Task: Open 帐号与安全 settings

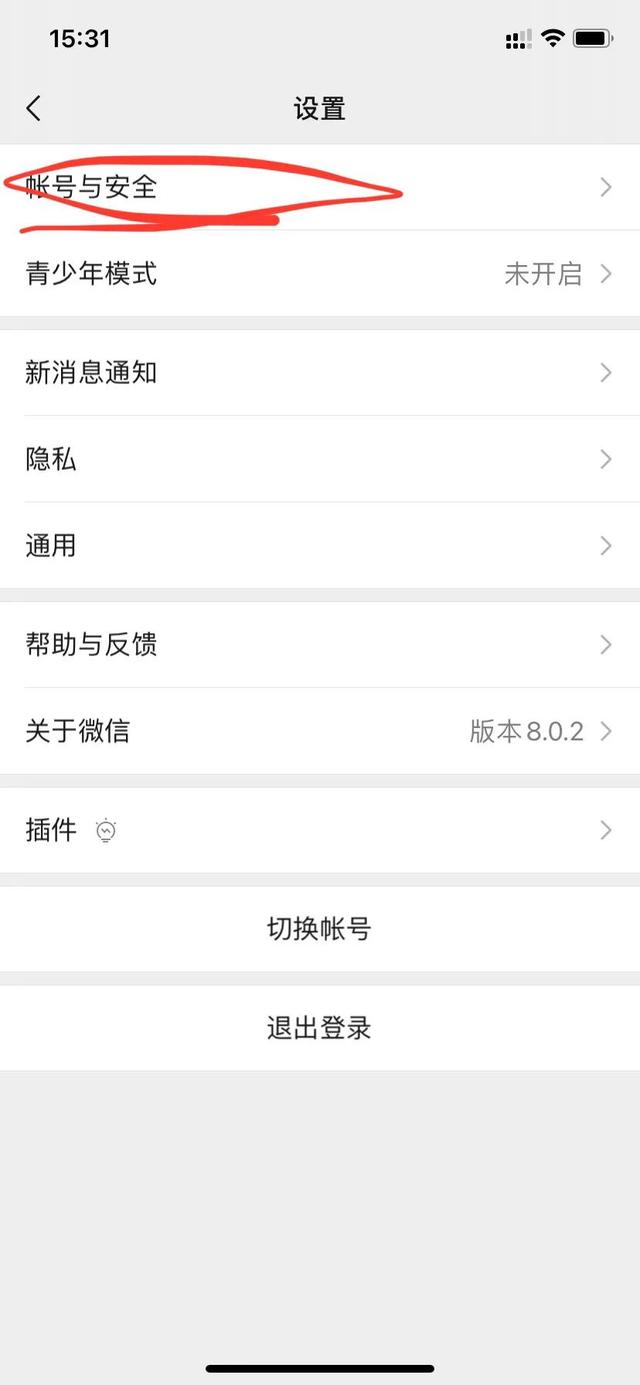Action: click(320, 187)
